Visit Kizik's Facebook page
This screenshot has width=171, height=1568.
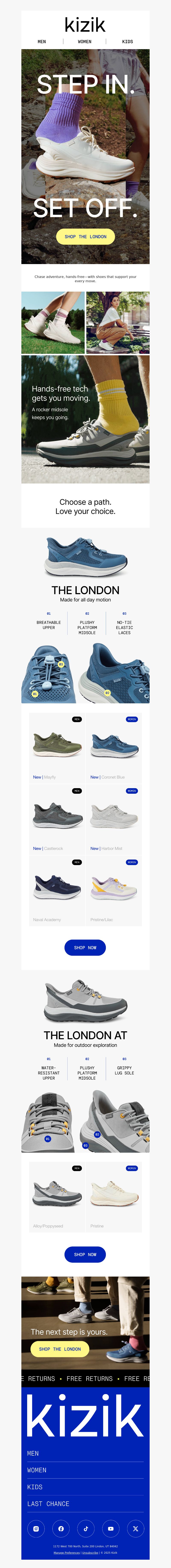pos(61,1528)
